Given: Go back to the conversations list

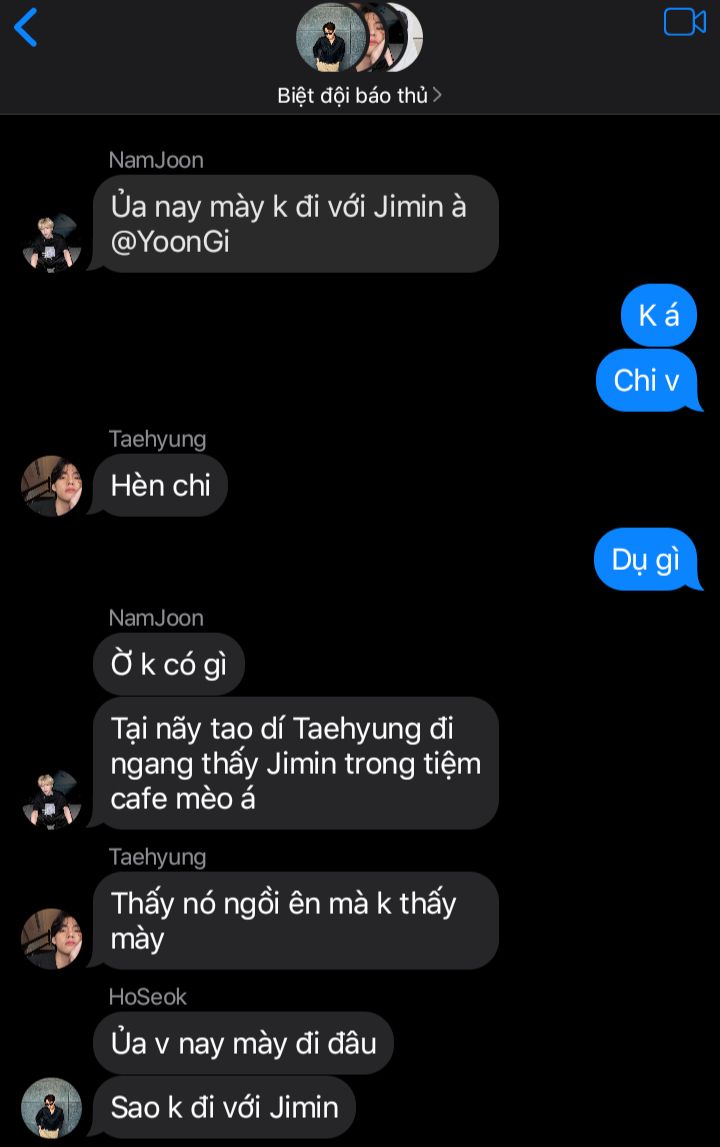Looking at the screenshot, I should pos(26,28).
